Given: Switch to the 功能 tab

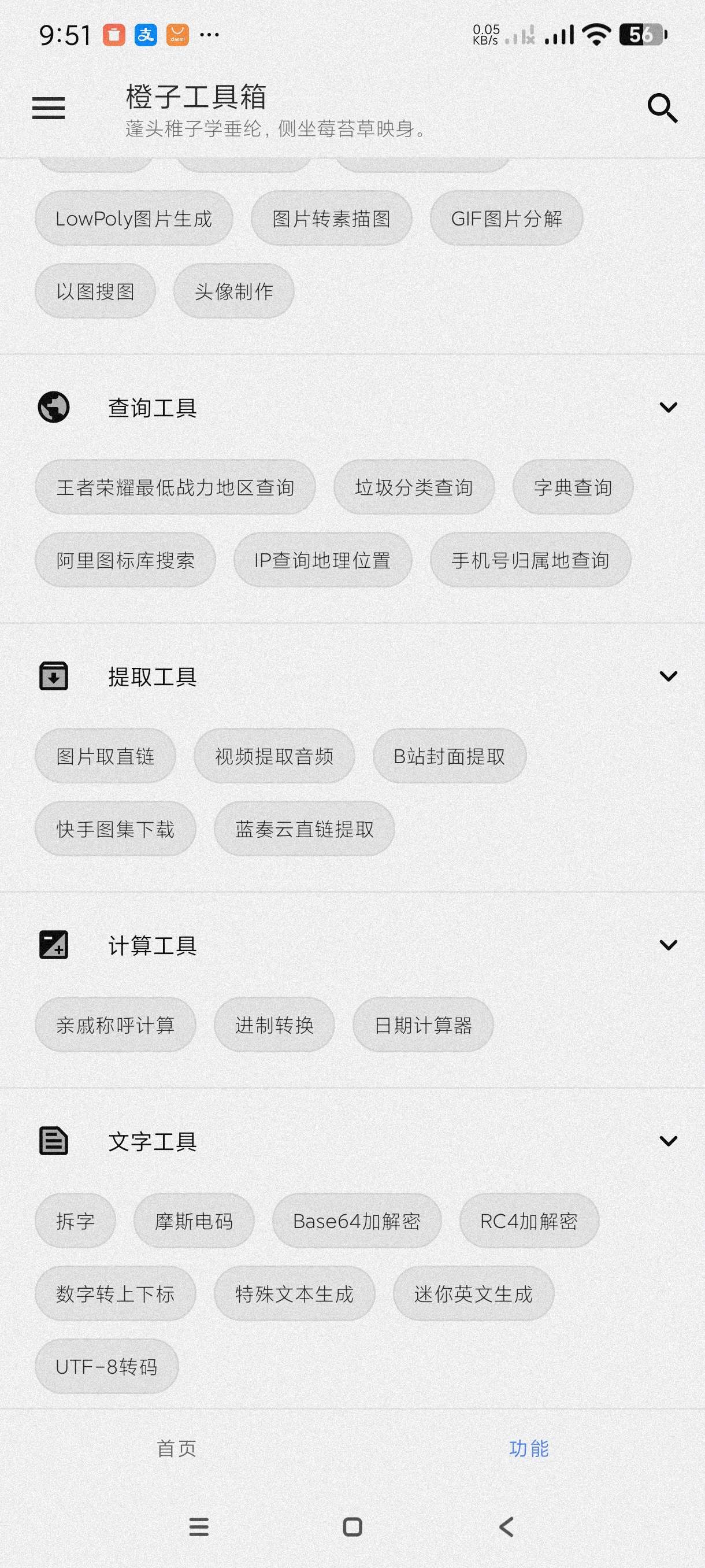Looking at the screenshot, I should (529, 1448).
